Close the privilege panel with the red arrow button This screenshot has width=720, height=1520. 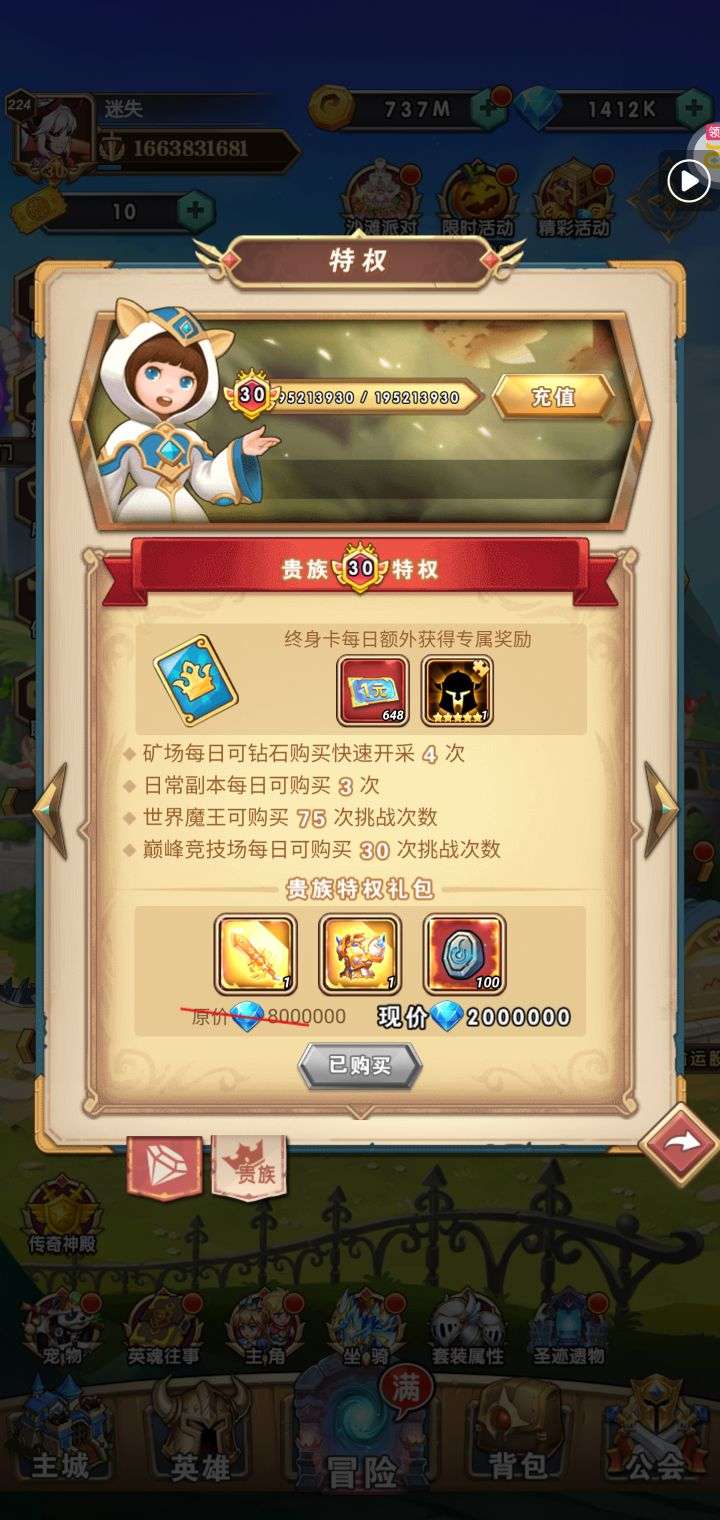pyautogui.click(x=679, y=1145)
